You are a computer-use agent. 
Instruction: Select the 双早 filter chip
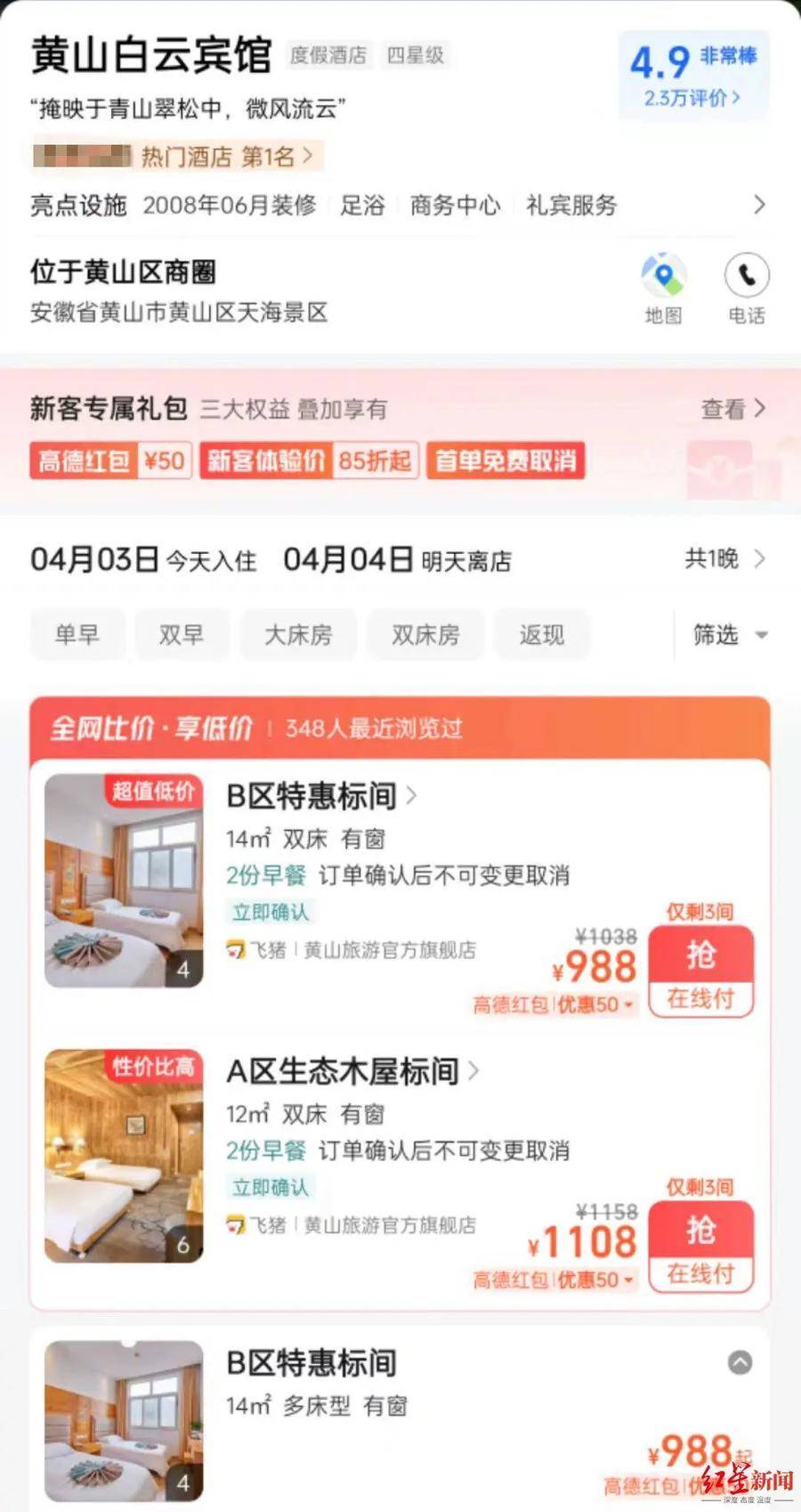click(182, 635)
